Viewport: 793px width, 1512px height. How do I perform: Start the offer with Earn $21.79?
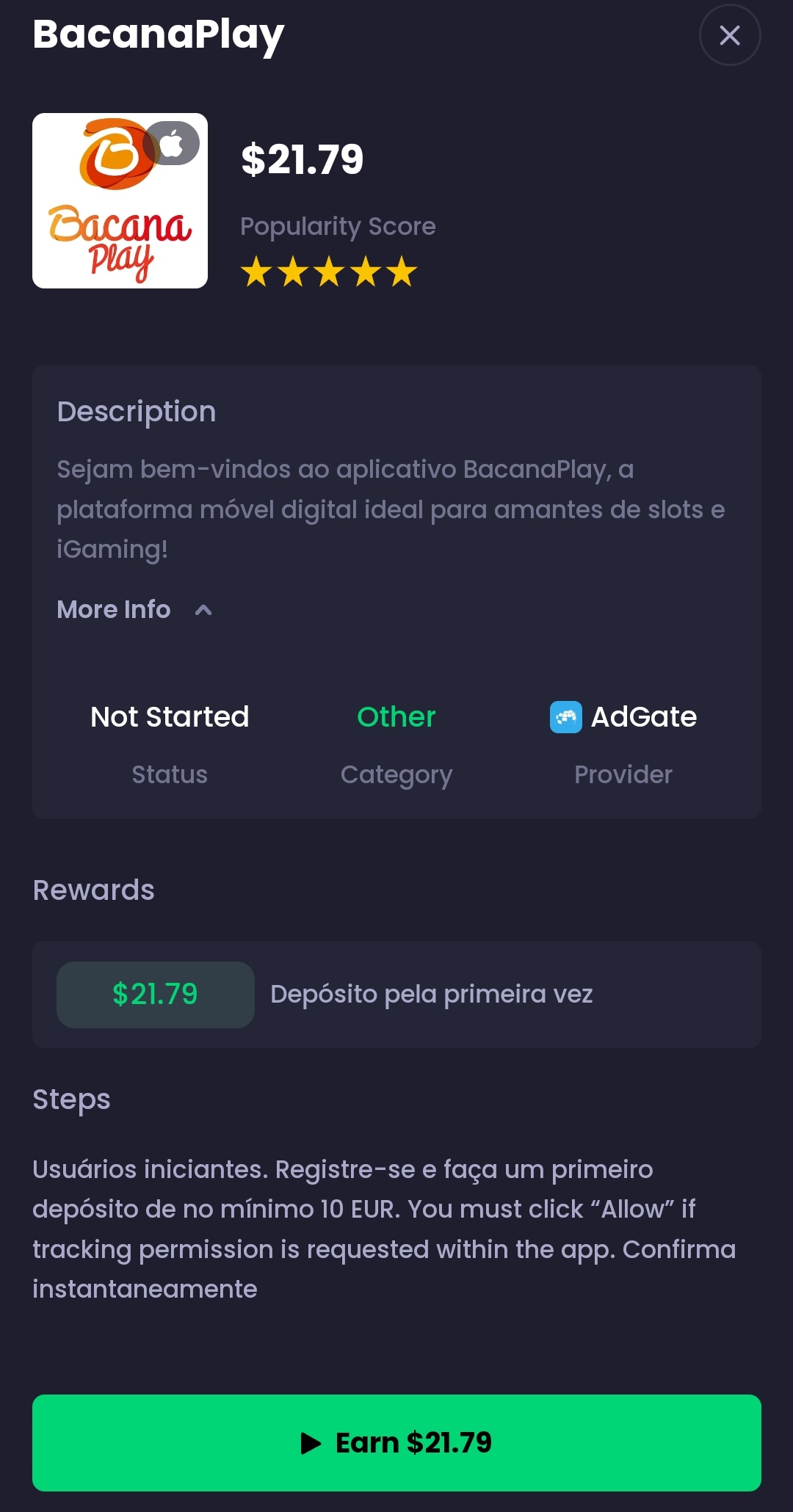click(396, 1442)
